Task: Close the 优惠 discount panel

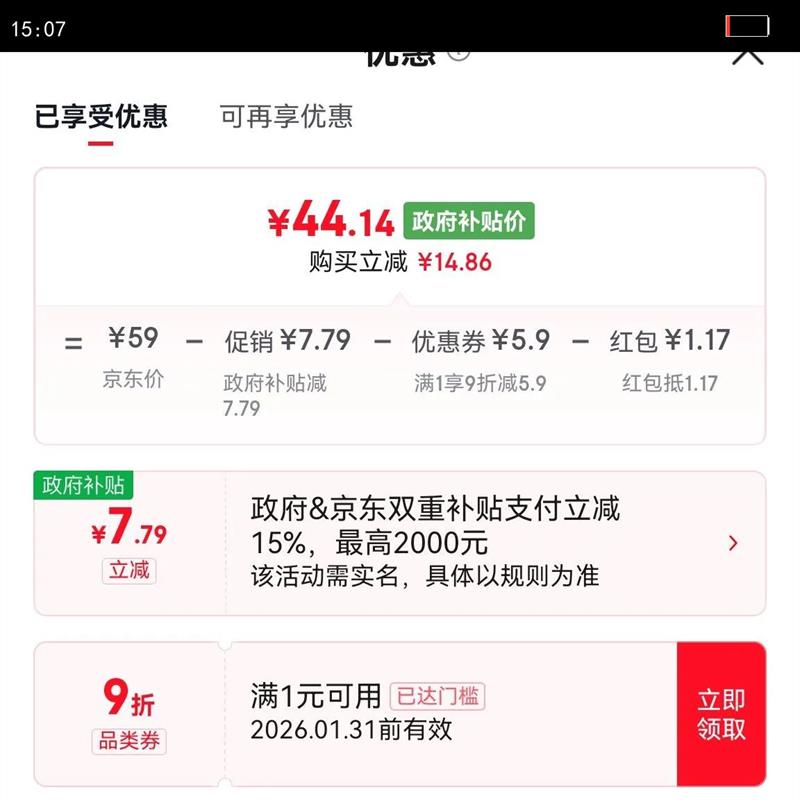Action: click(748, 57)
